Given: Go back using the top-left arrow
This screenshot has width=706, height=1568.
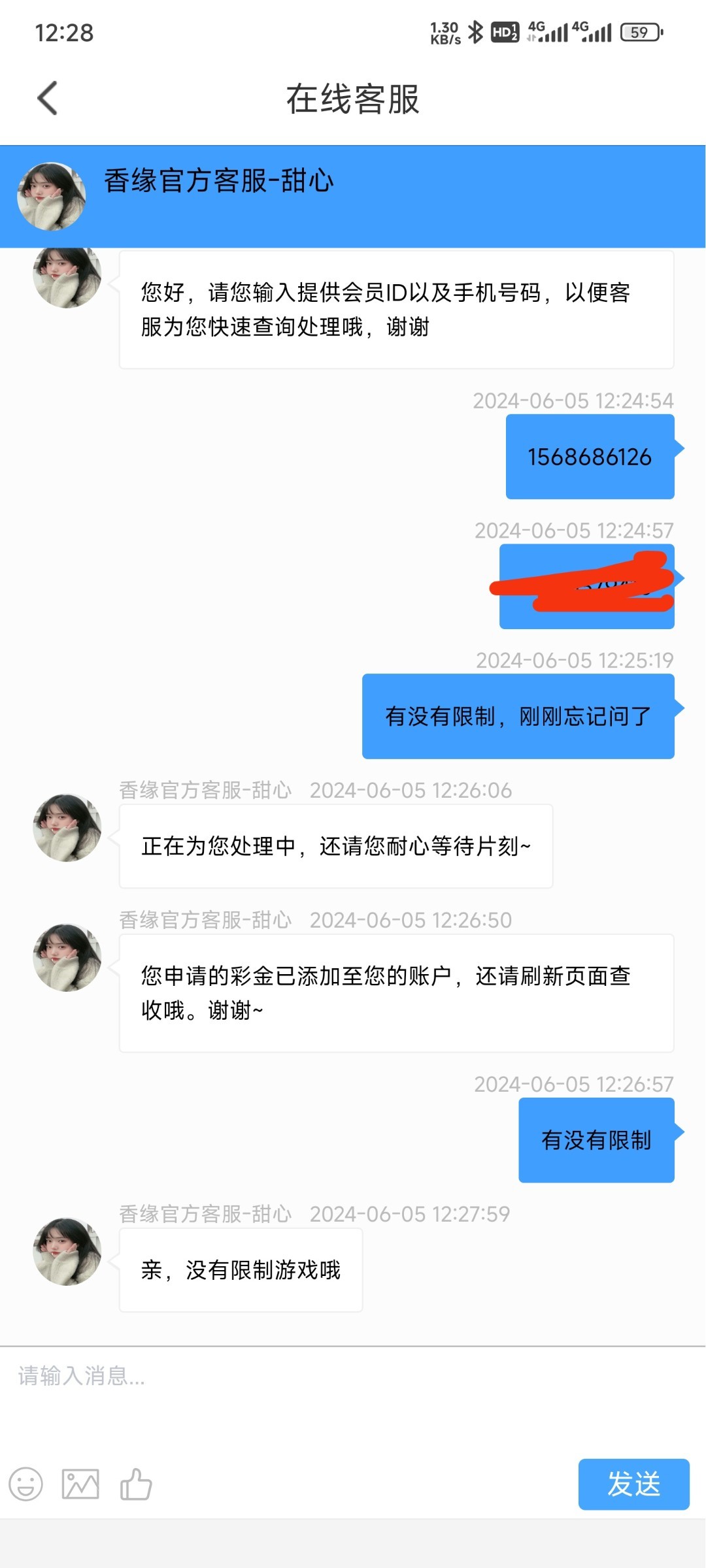Looking at the screenshot, I should pyautogui.click(x=47, y=98).
